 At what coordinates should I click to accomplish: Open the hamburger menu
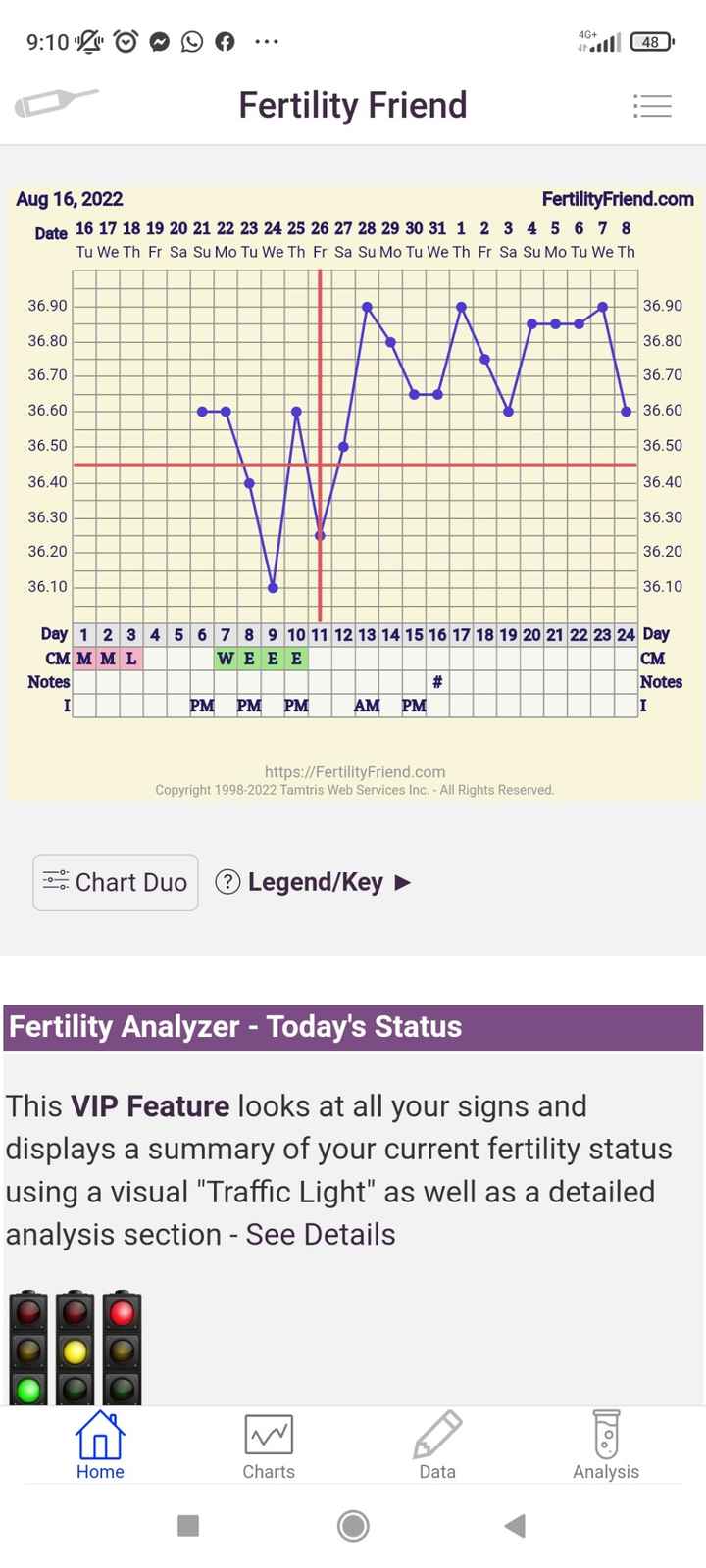tap(652, 106)
